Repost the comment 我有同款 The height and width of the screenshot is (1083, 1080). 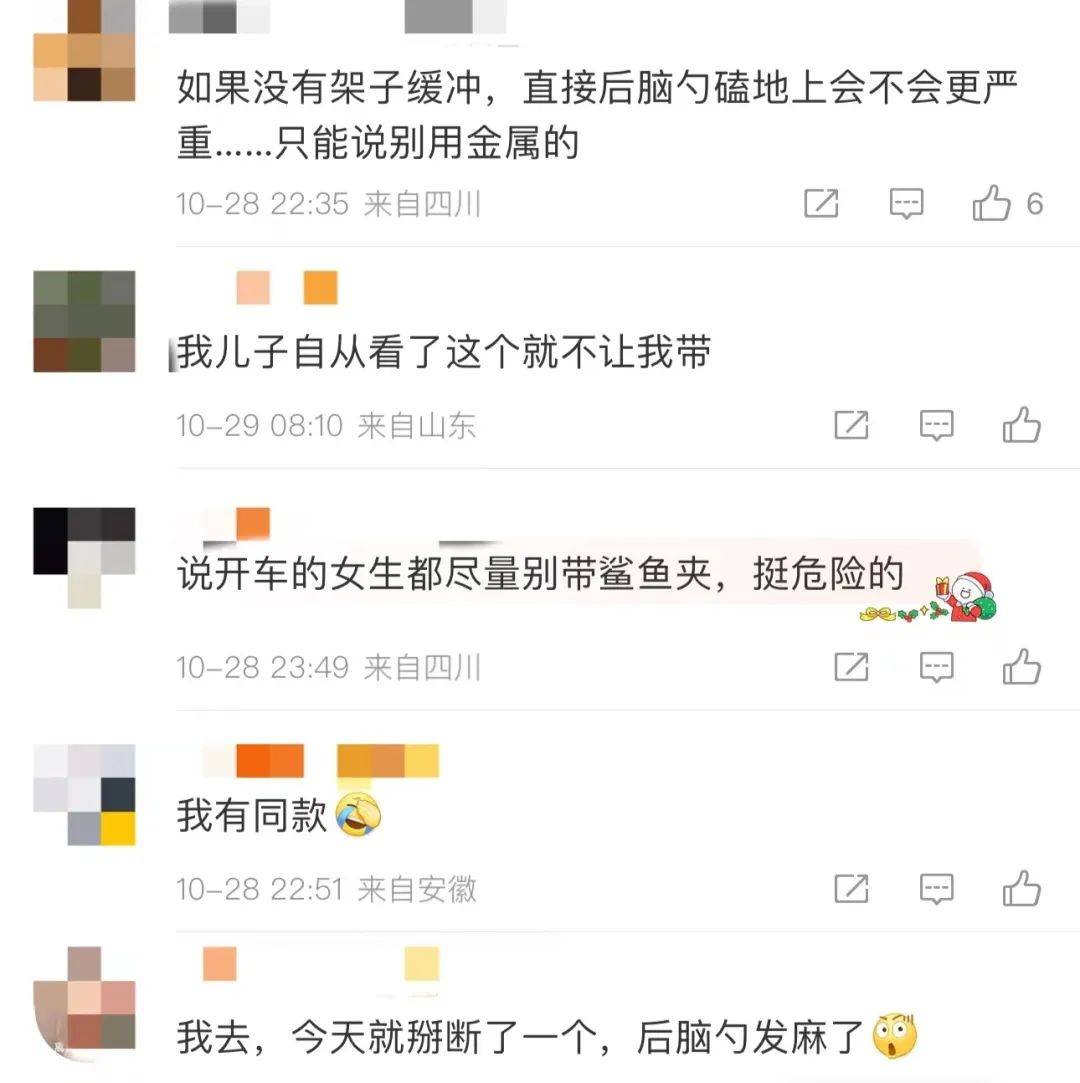[x=851, y=888]
